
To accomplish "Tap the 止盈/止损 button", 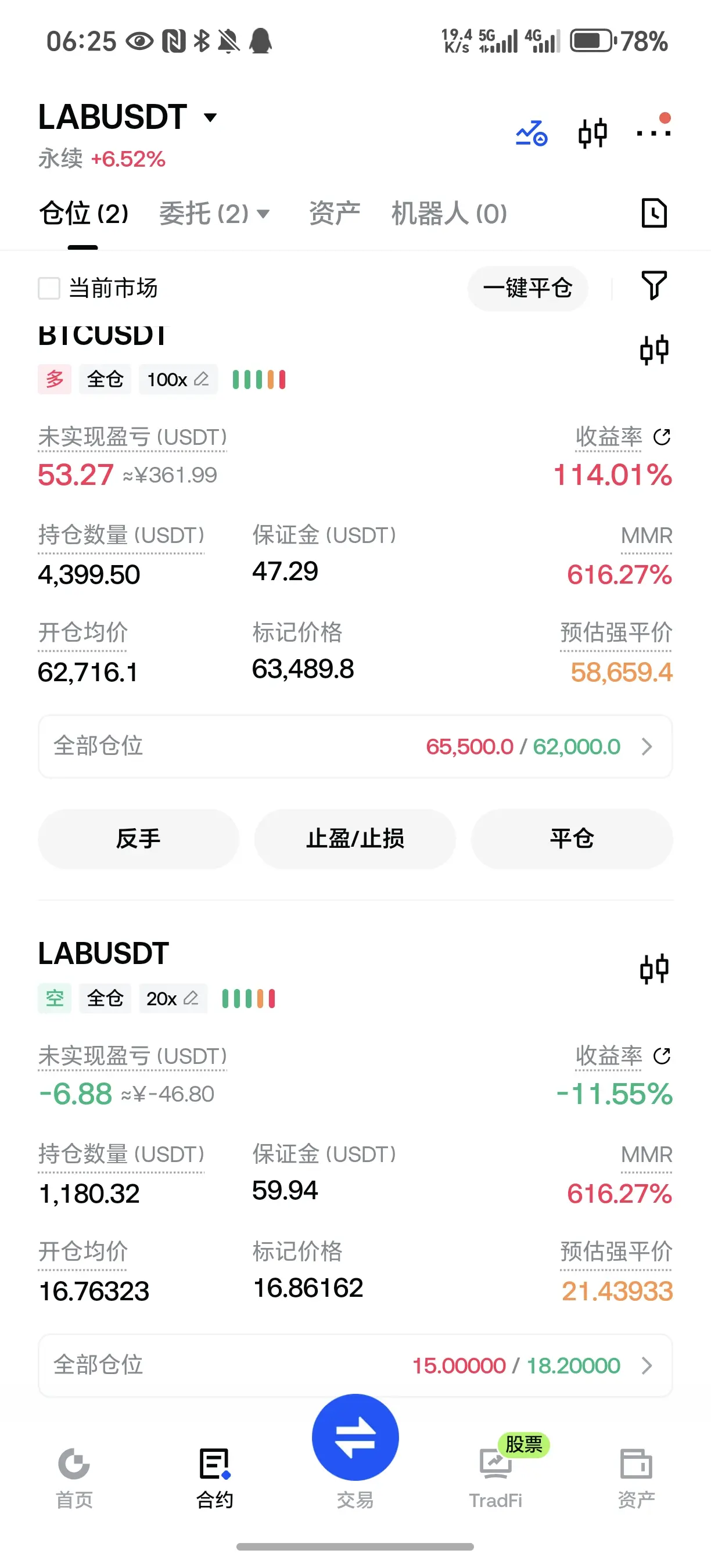I will [x=355, y=839].
